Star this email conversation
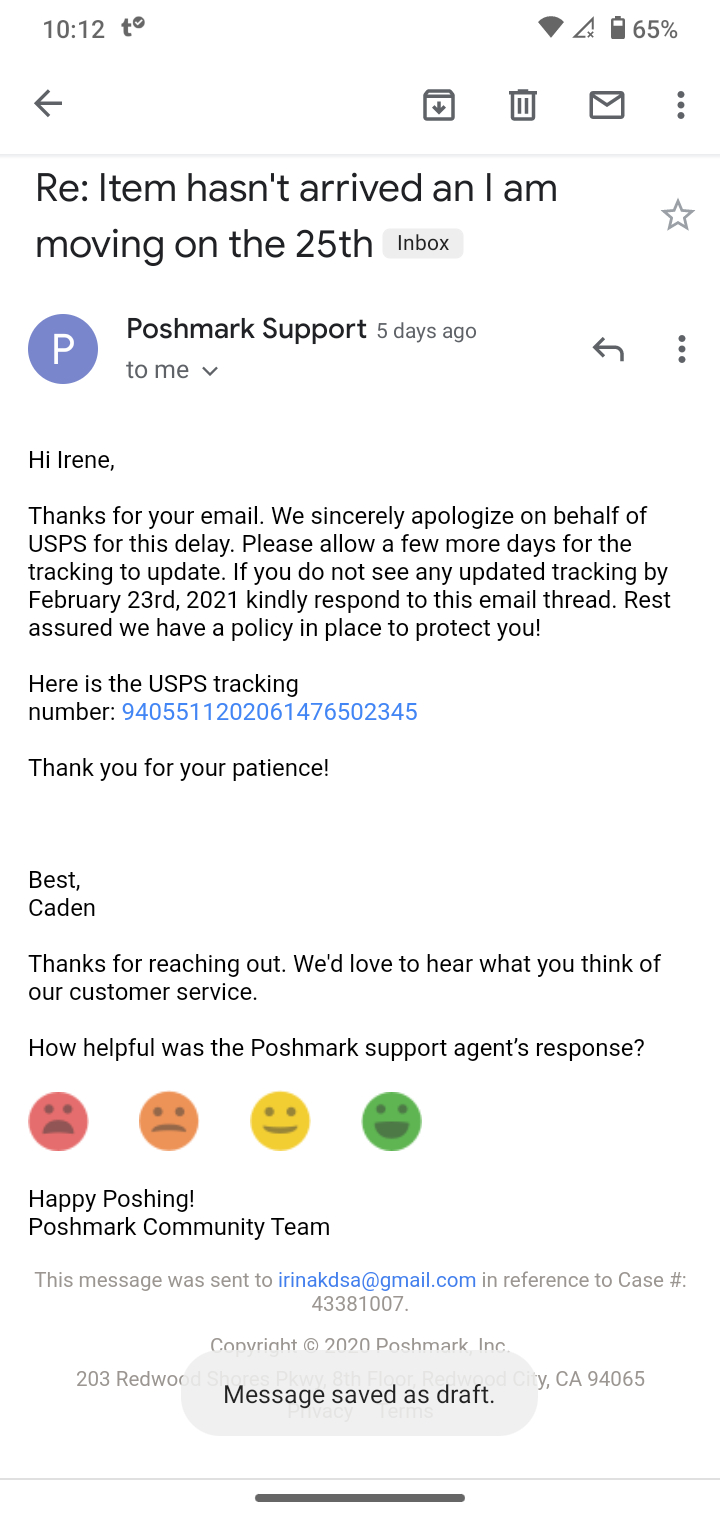The image size is (720, 1520). click(x=678, y=215)
